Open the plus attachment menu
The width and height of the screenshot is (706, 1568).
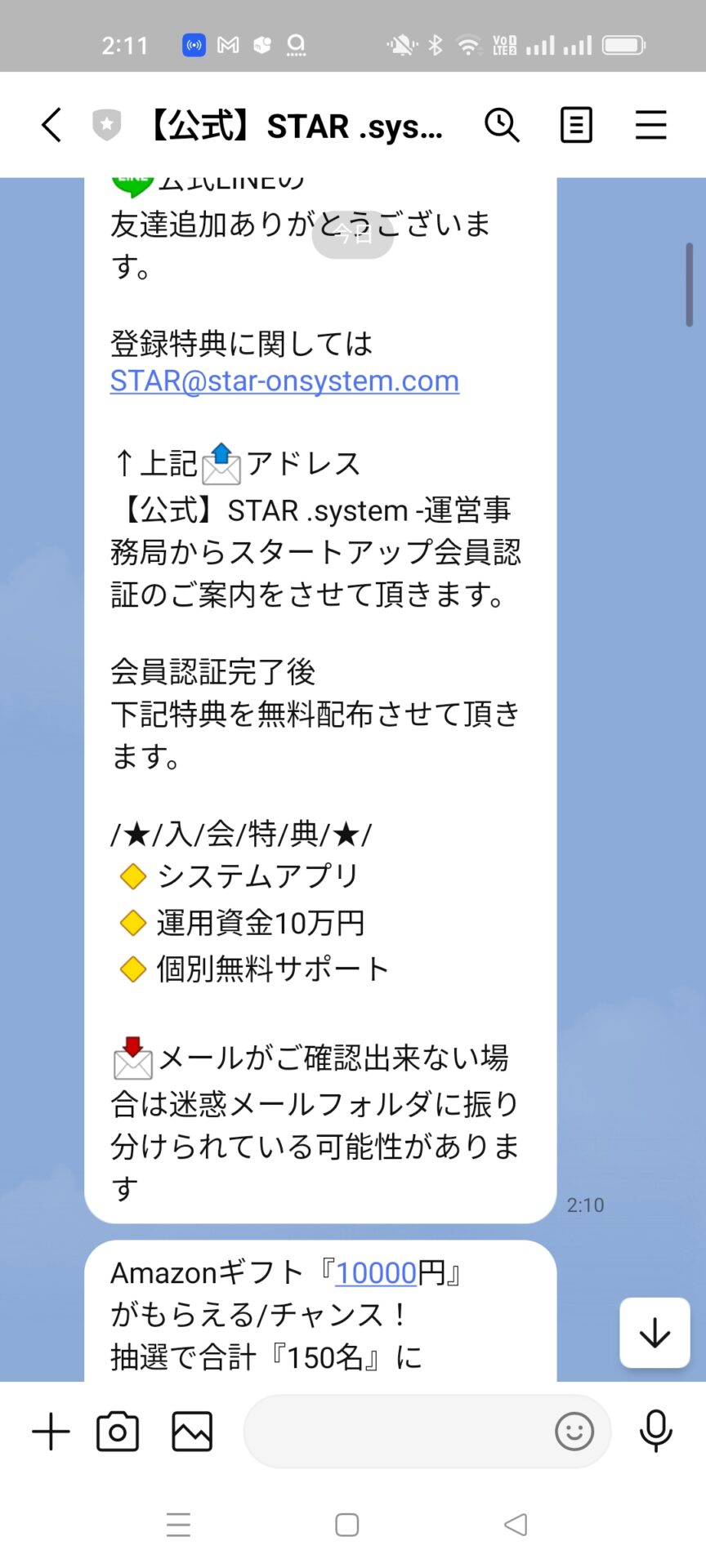(x=51, y=1432)
